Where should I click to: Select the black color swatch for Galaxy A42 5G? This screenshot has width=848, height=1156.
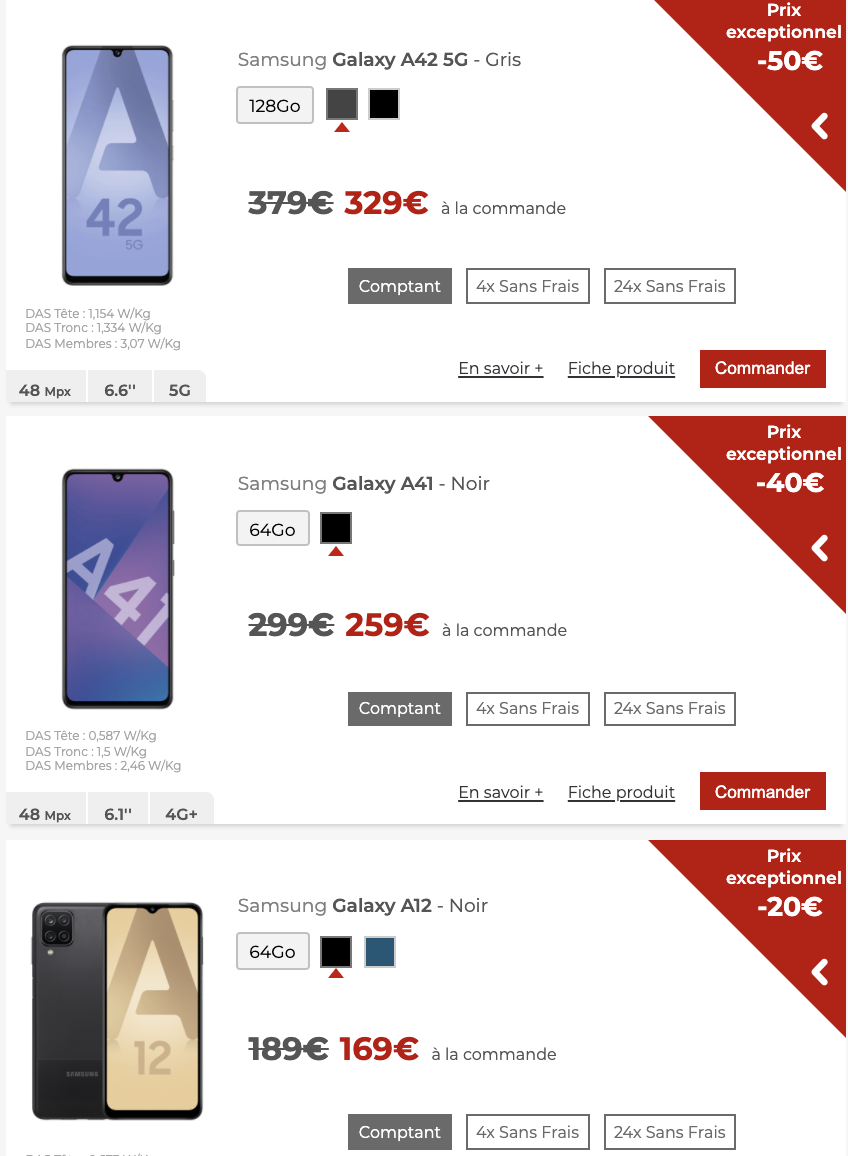(x=384, y=104)
